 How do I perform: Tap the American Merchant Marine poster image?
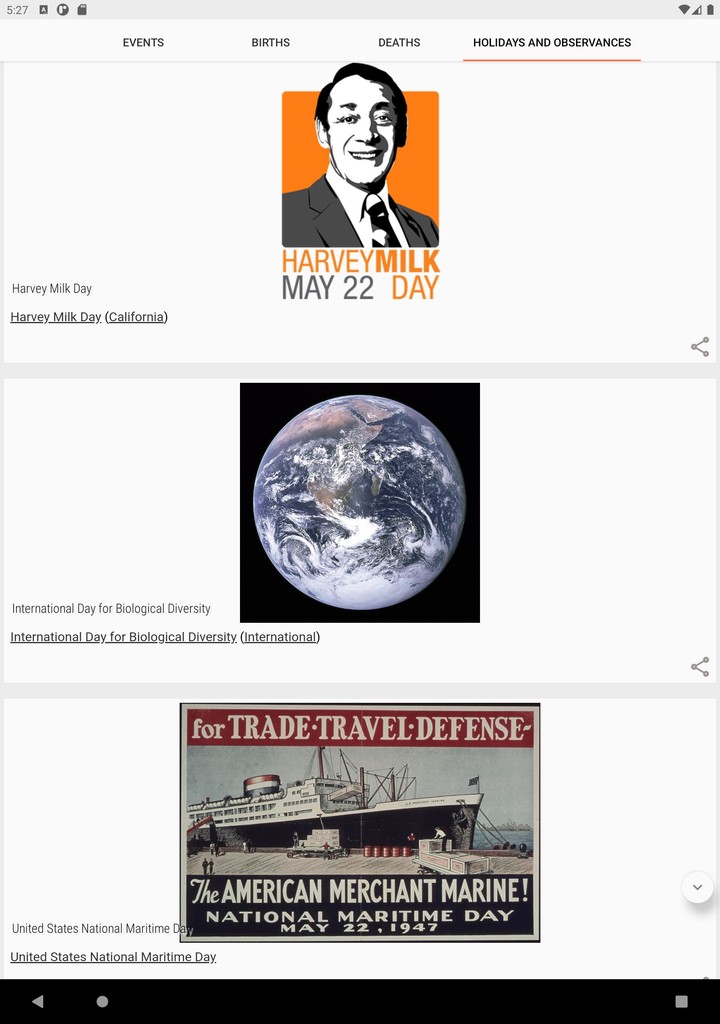coord(359,822)
